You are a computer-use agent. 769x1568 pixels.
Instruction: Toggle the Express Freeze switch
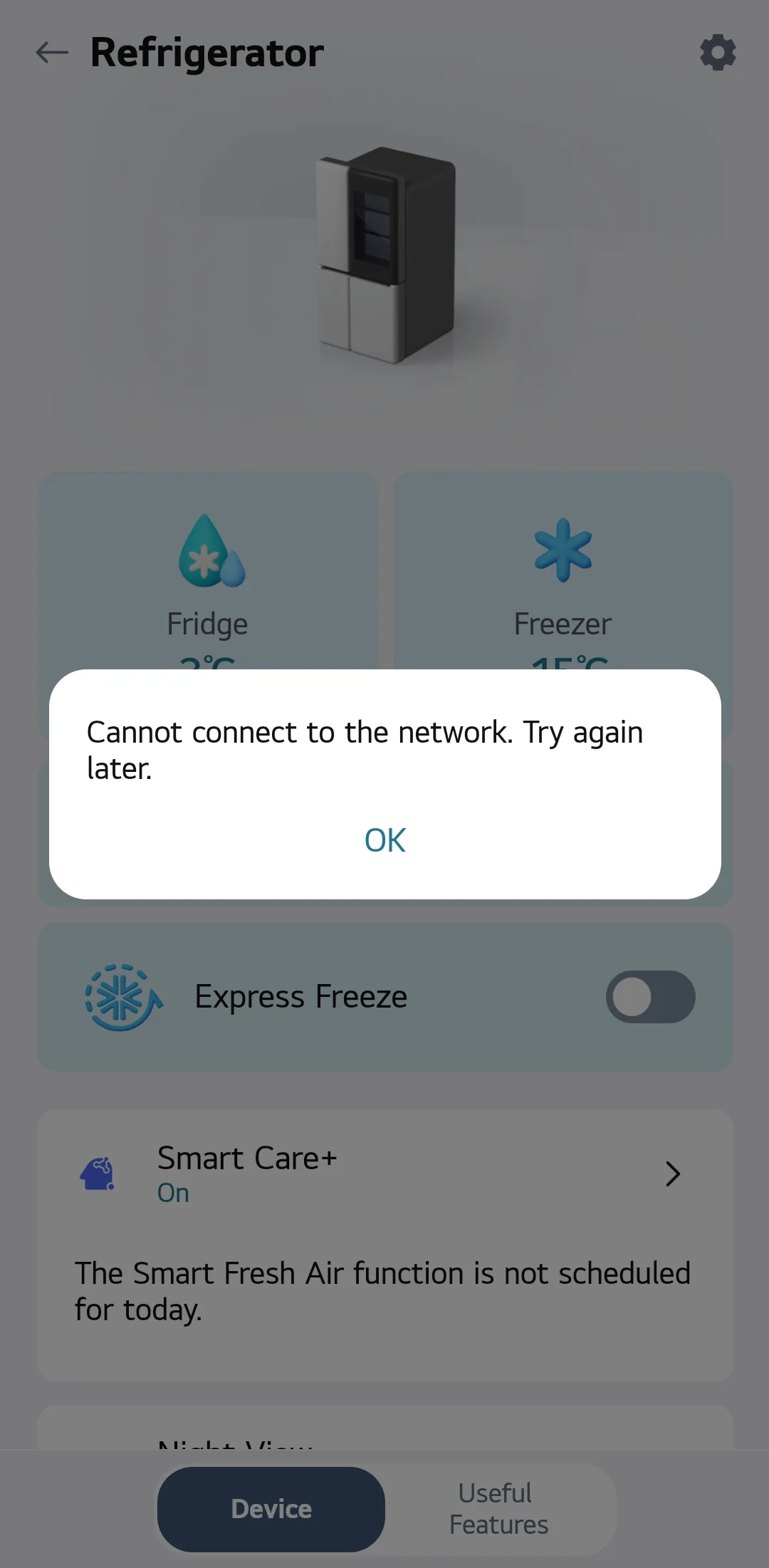pyautogui.click(x=650, y=996)
